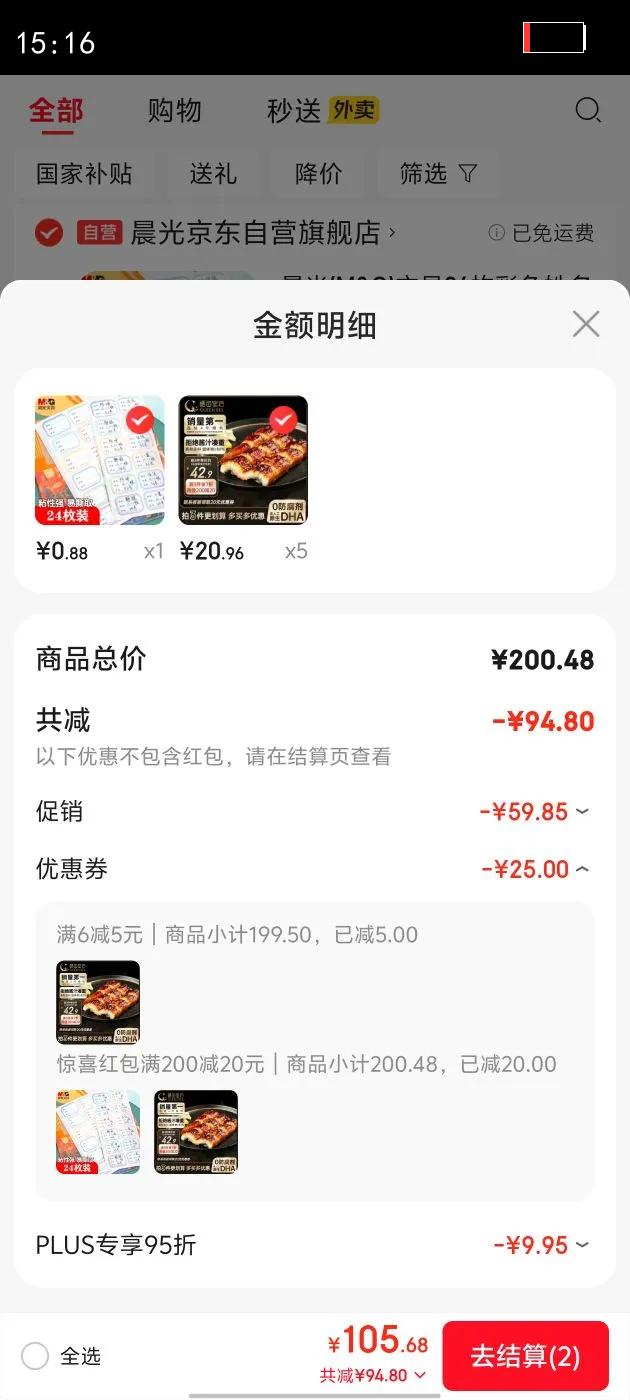Deselect the ¥0.88 label sticker item

[x=140, y=420]
